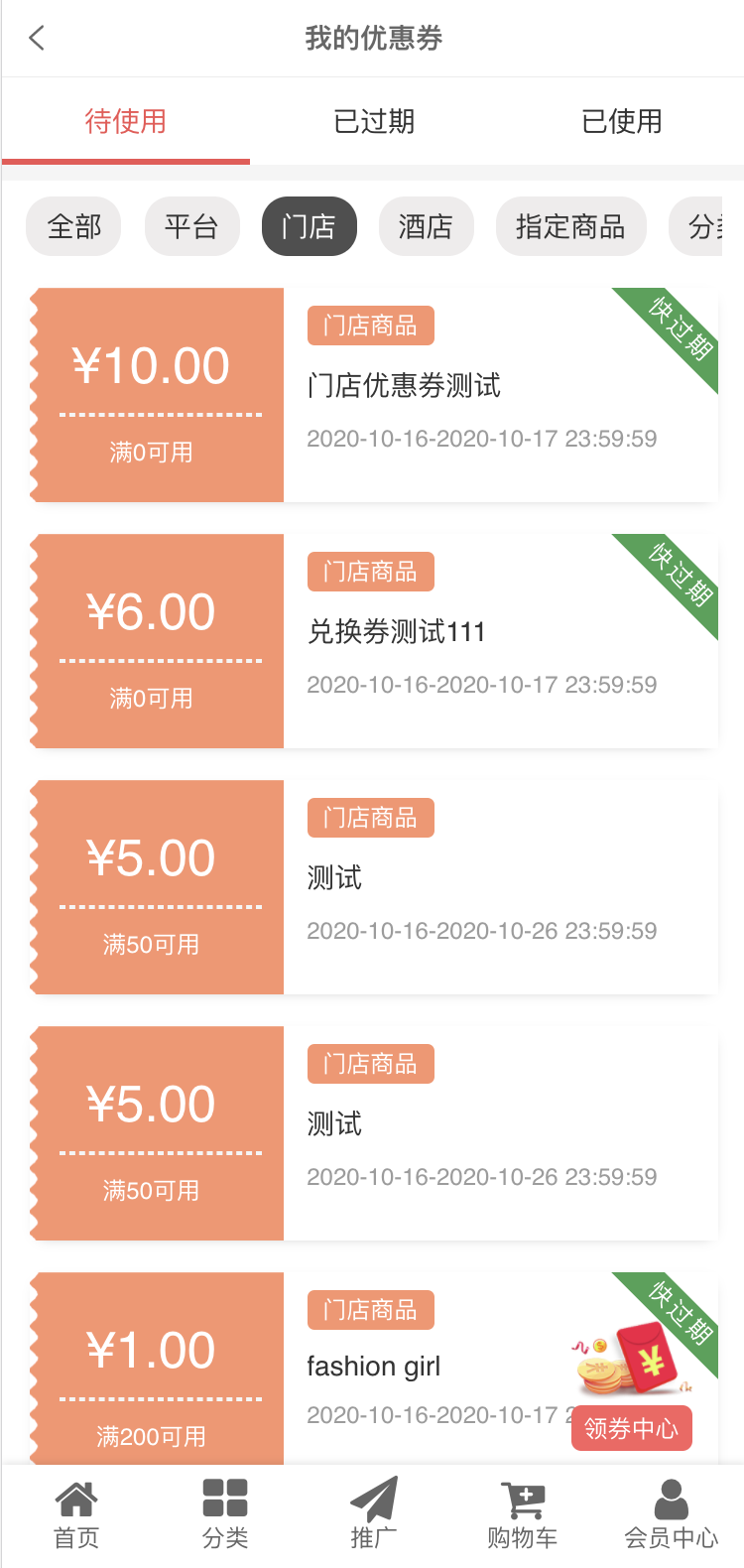Go to the 首页 tab

point(76,1514)
